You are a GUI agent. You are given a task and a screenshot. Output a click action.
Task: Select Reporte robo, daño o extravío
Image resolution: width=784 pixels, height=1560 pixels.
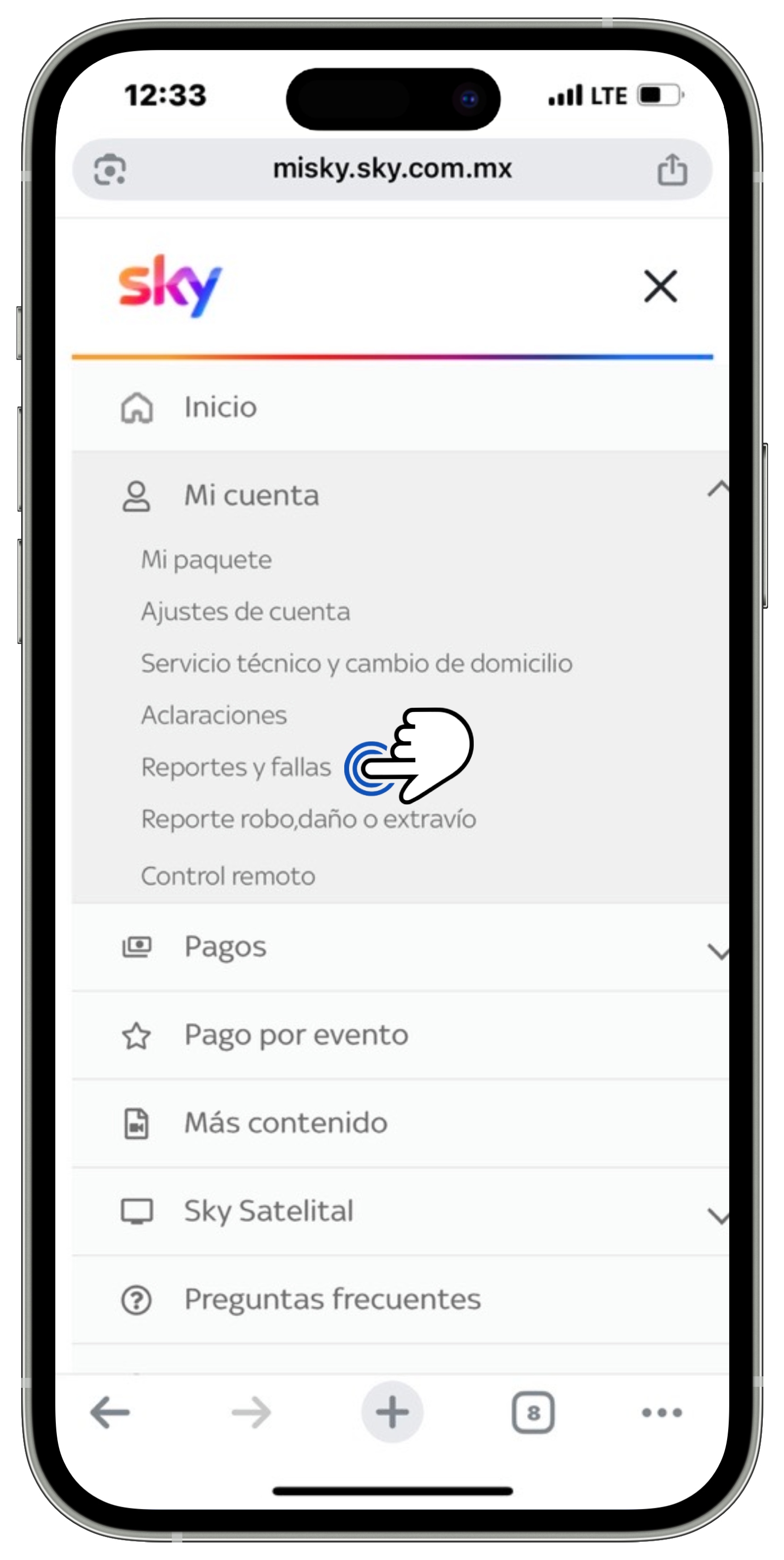point(308,819)
